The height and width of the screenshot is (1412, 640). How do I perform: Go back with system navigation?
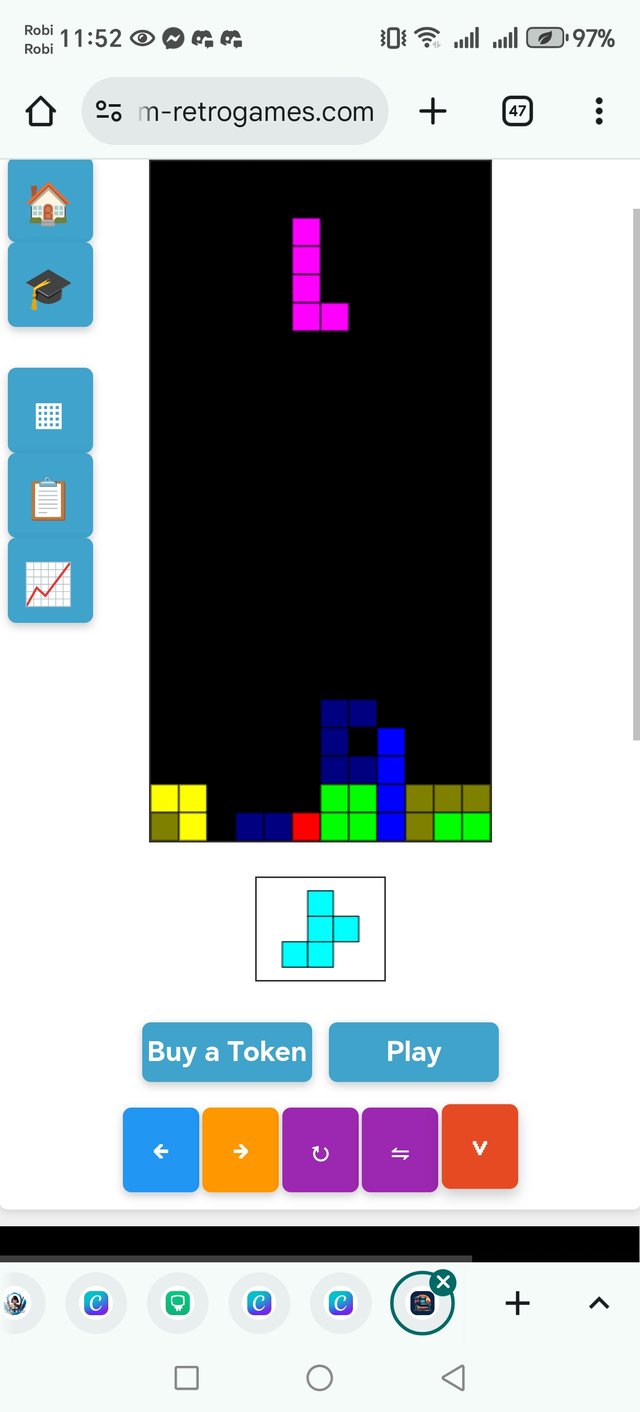453,1378
